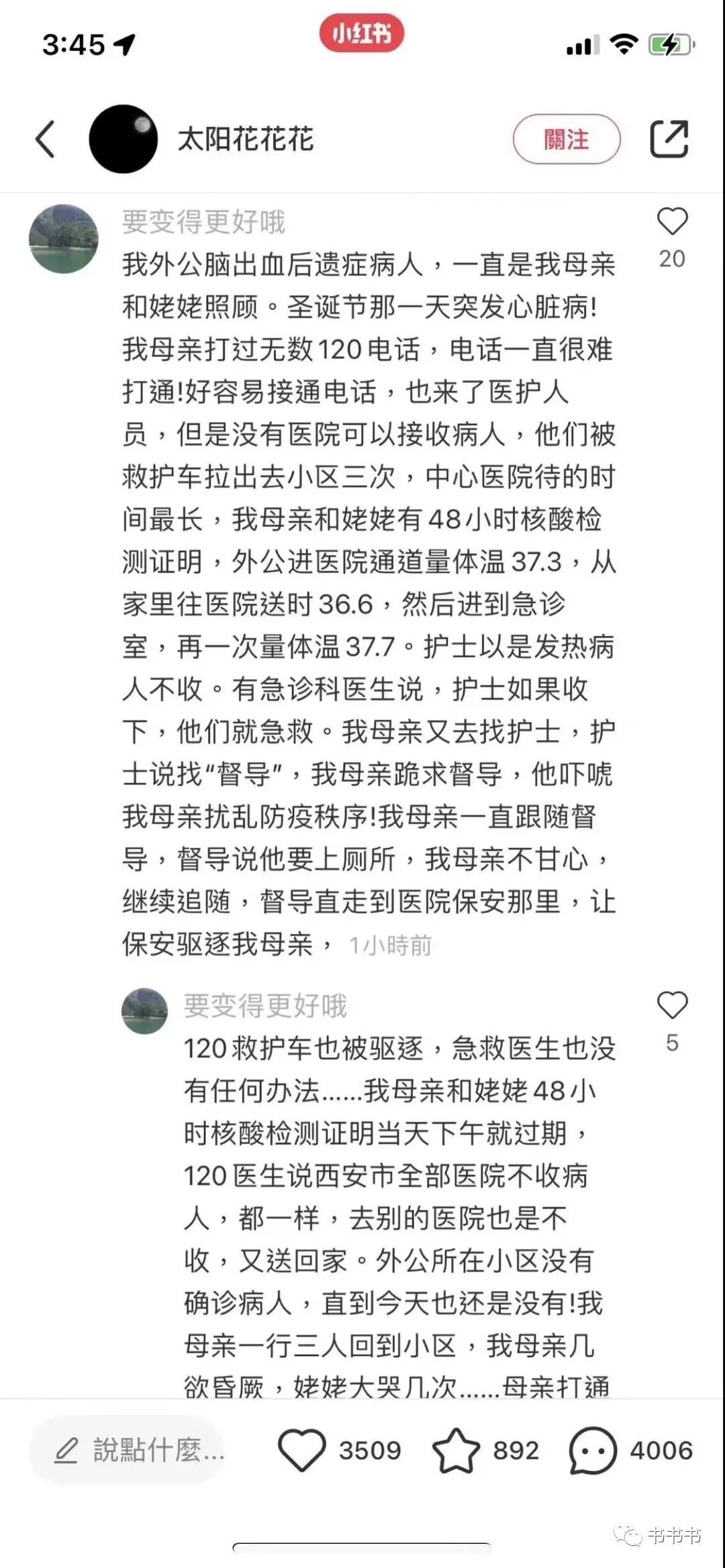Screen dimensions: 725x1568
Task: Like the comment with 20 likes
Action: [x=671, y=223]
